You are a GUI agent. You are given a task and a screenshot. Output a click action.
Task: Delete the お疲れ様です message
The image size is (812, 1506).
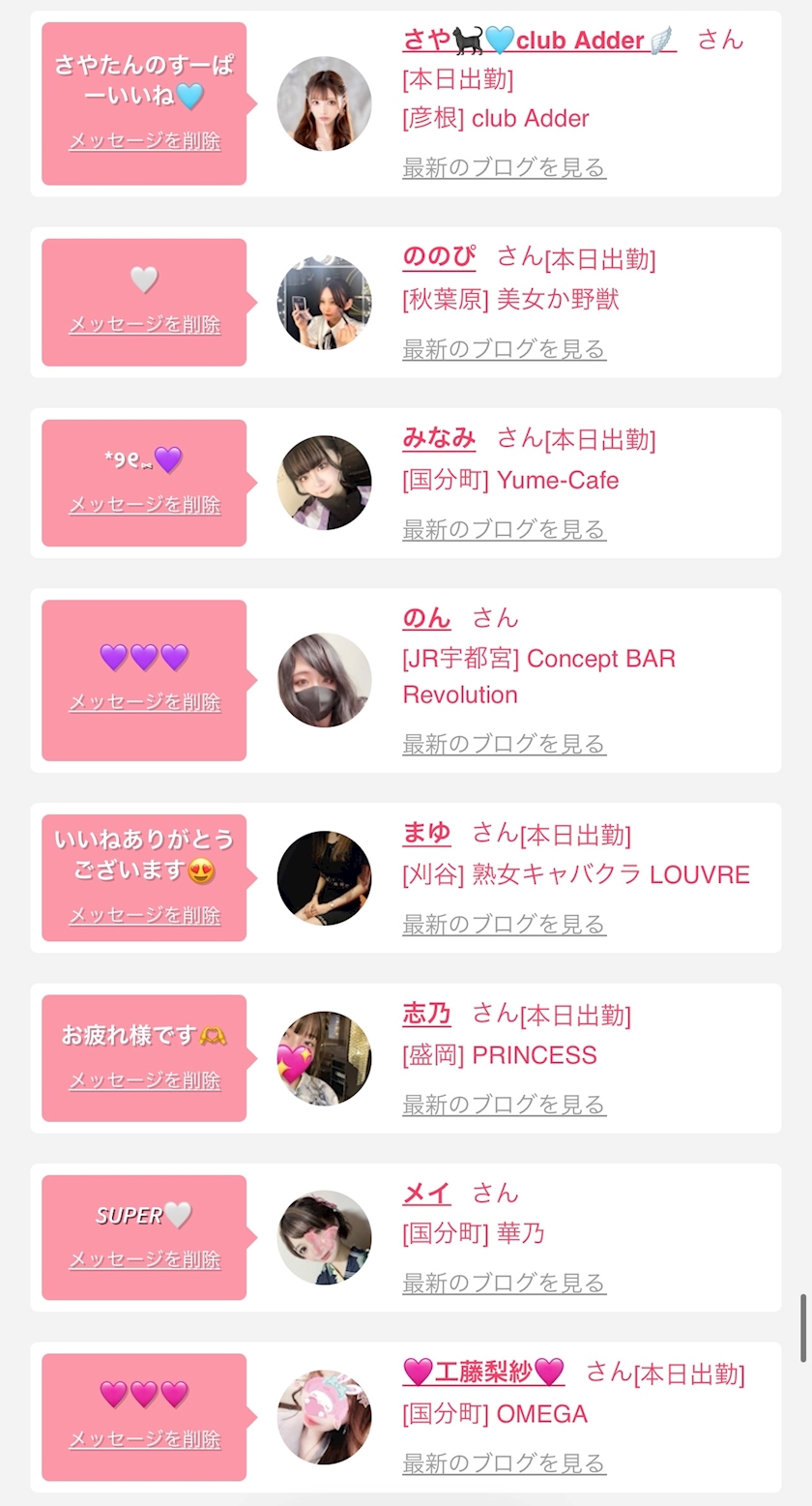[145, 1080]
